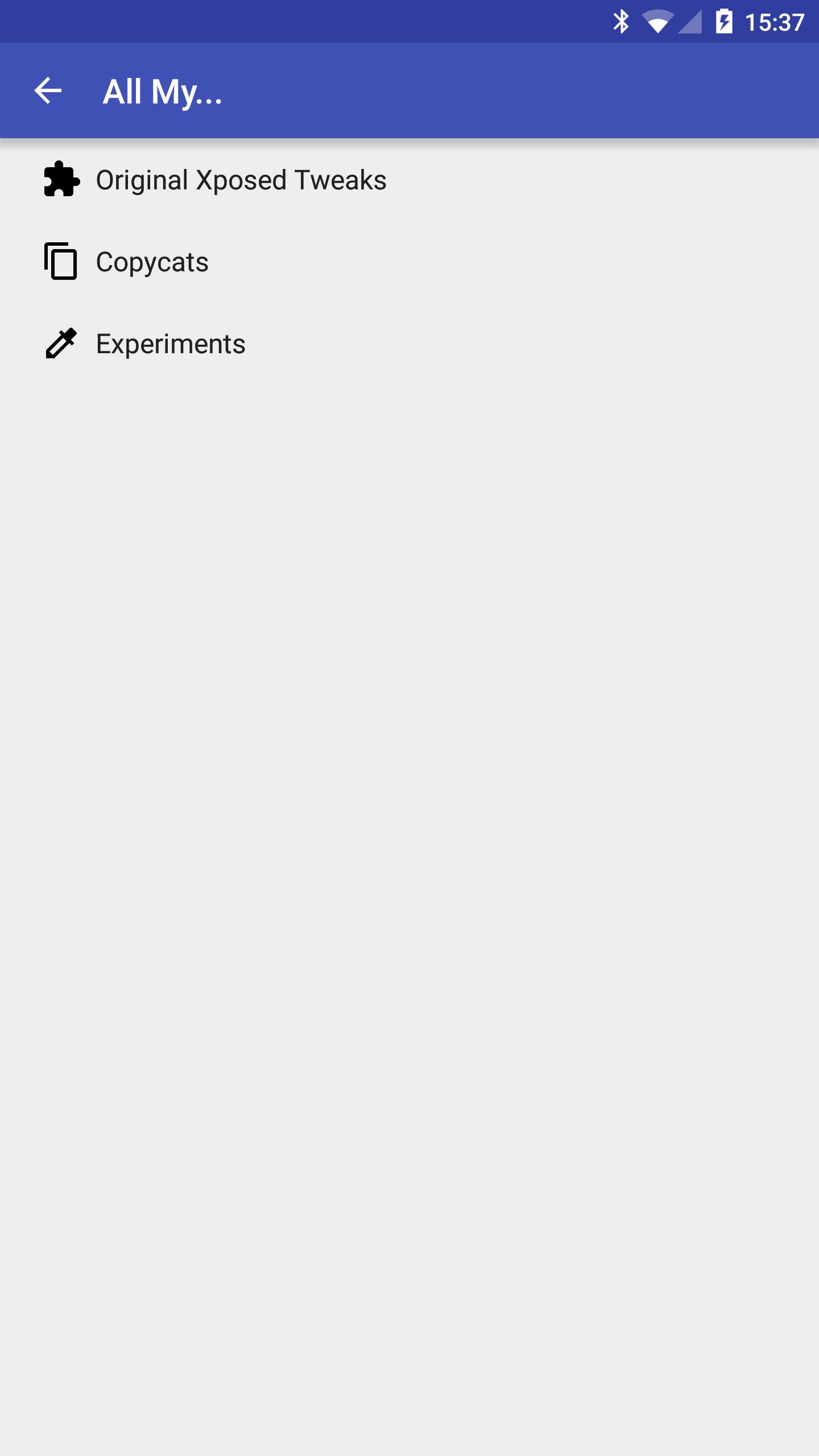Select the Copycats entry
This screenshot has height=1456, width=819.
click(x=152, y=262)
